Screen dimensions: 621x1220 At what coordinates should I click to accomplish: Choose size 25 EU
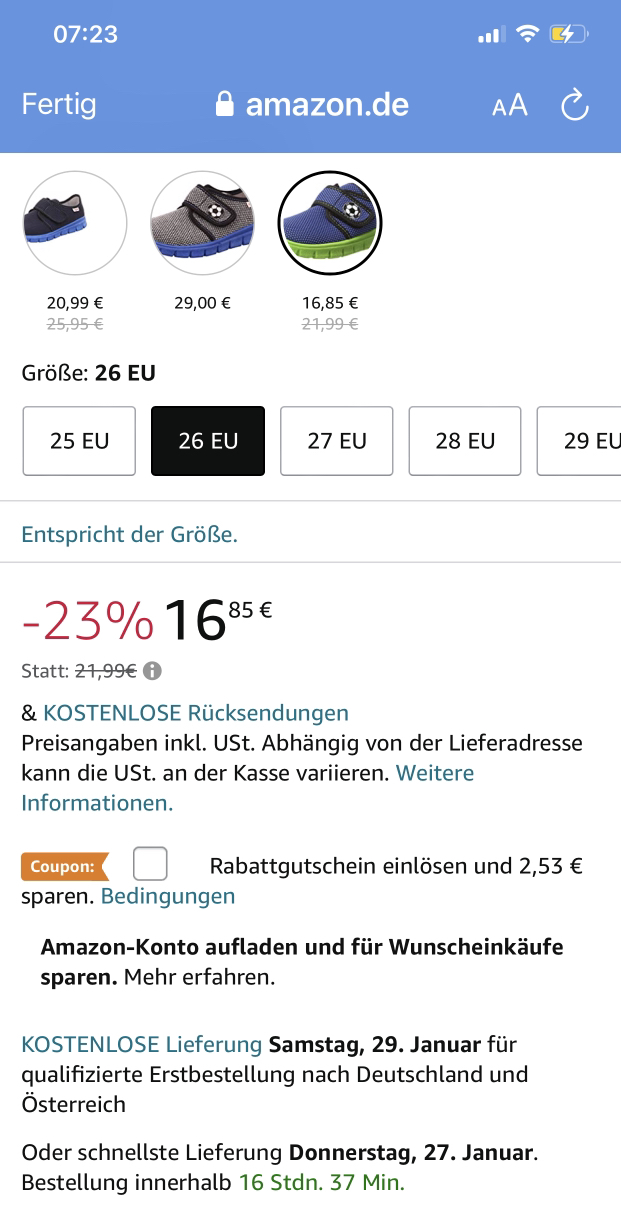coord(79,441)
